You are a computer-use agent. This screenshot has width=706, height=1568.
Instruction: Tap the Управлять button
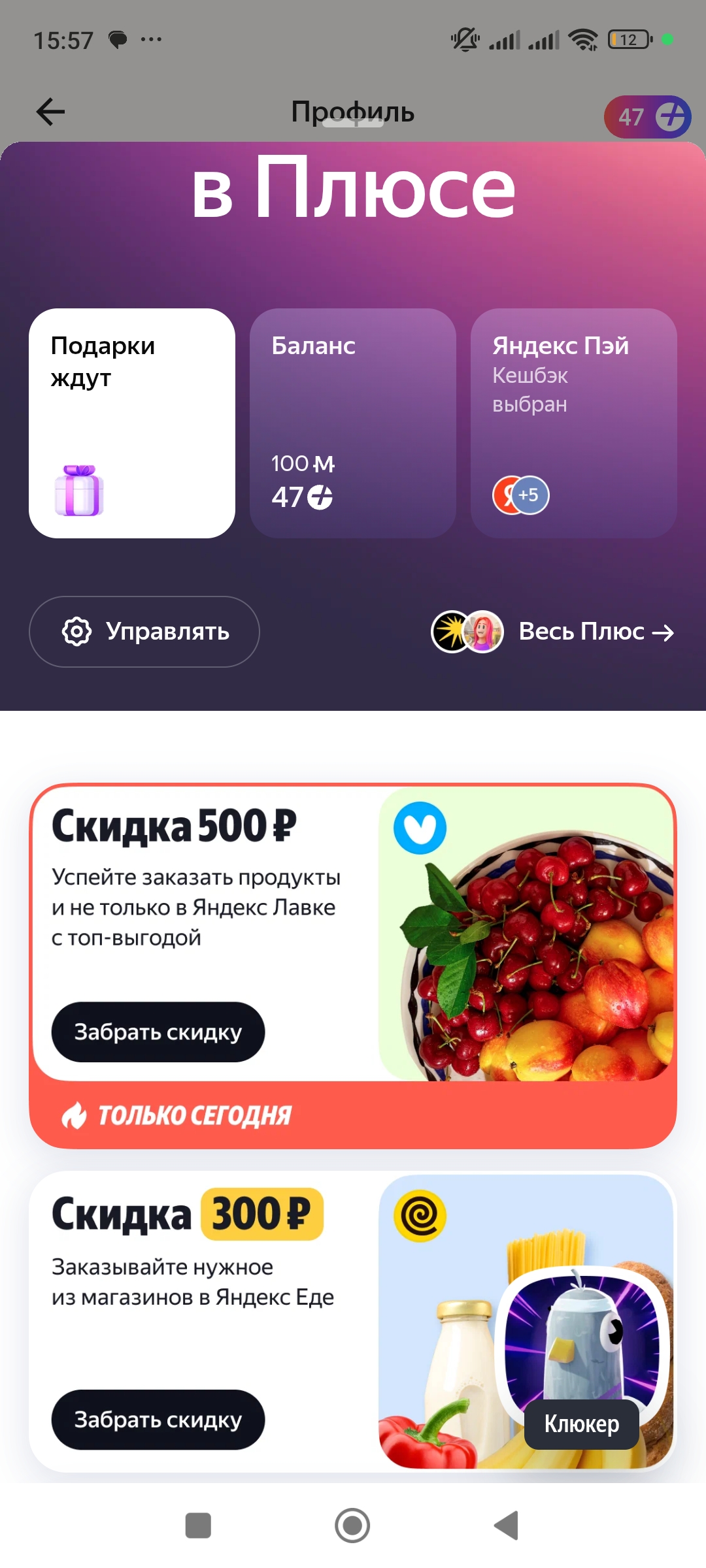tap(144, 632)
